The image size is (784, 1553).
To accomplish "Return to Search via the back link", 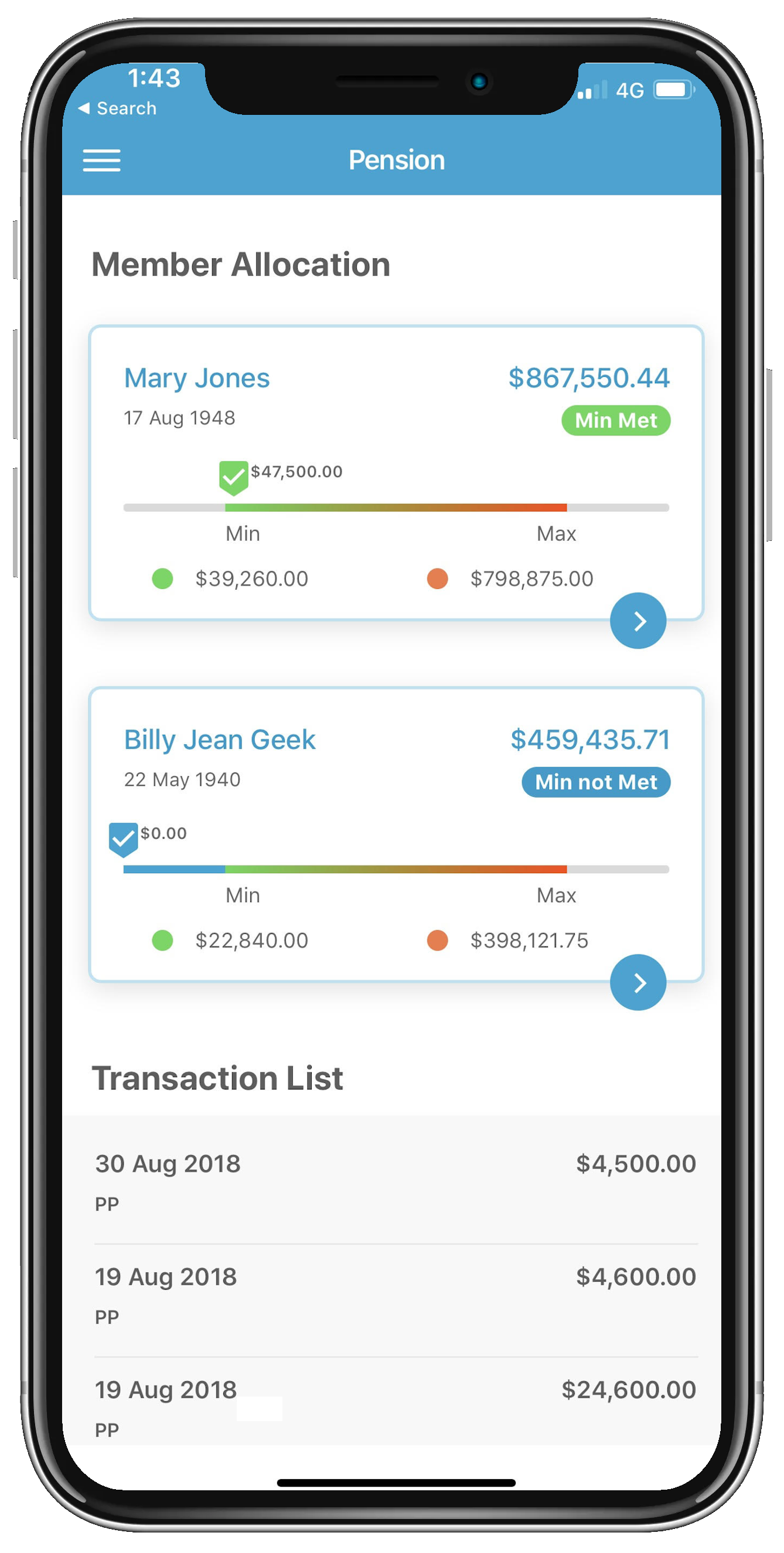I will [x=118, y=108].
